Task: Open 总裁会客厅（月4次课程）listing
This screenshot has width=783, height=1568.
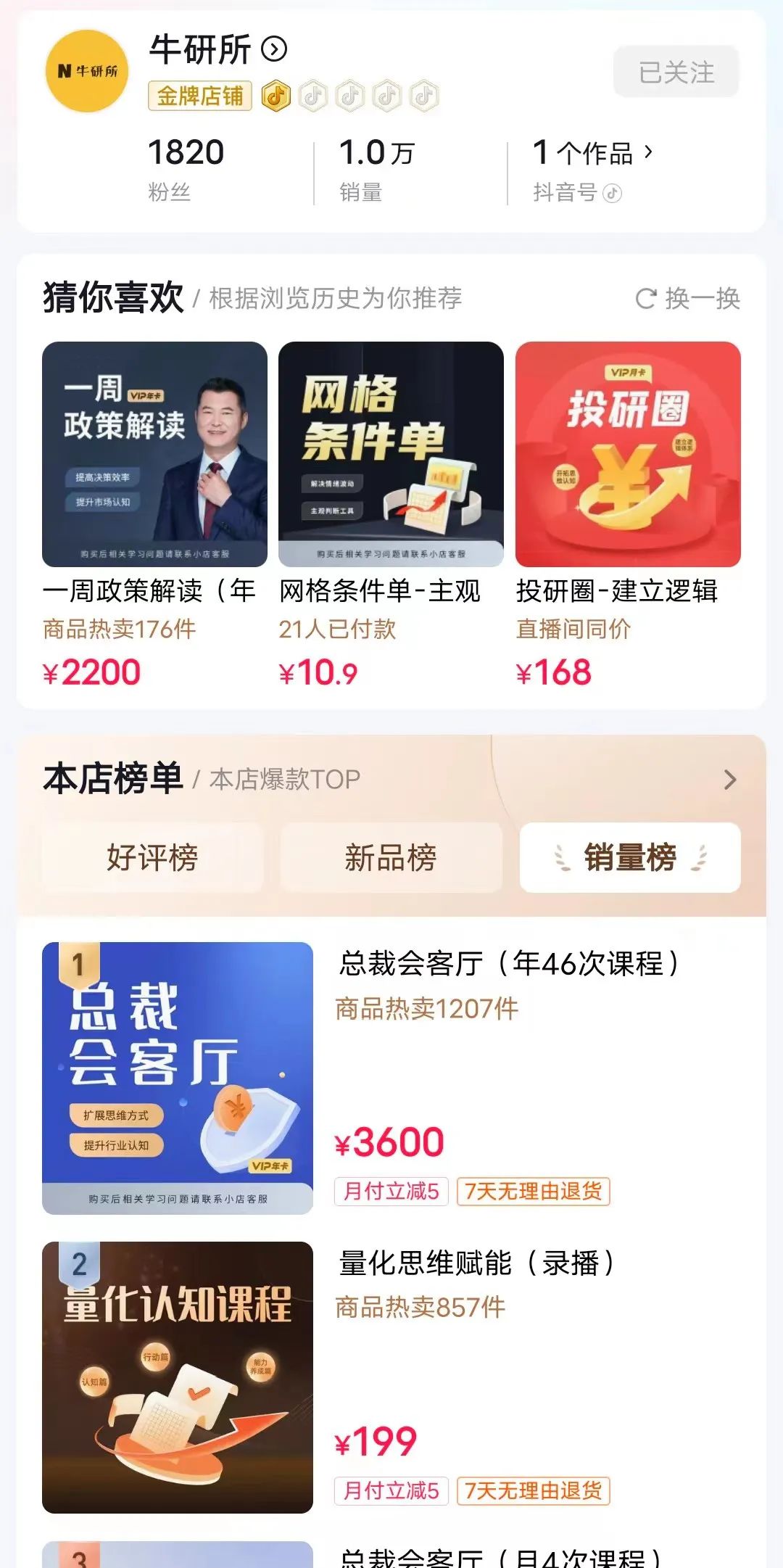Action: click(x=500, y=1556)
